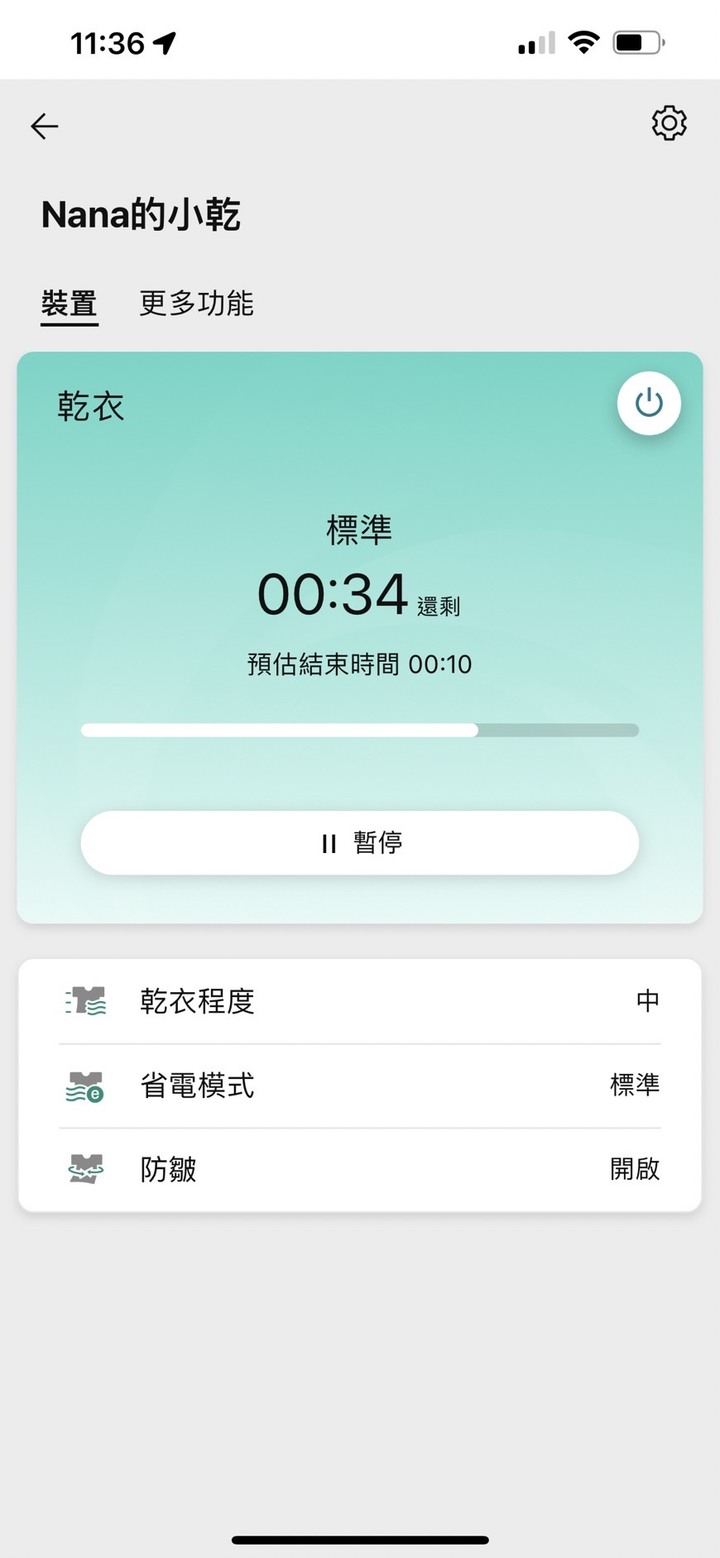
Task: Open the settings gear
Action: [669, 123]
